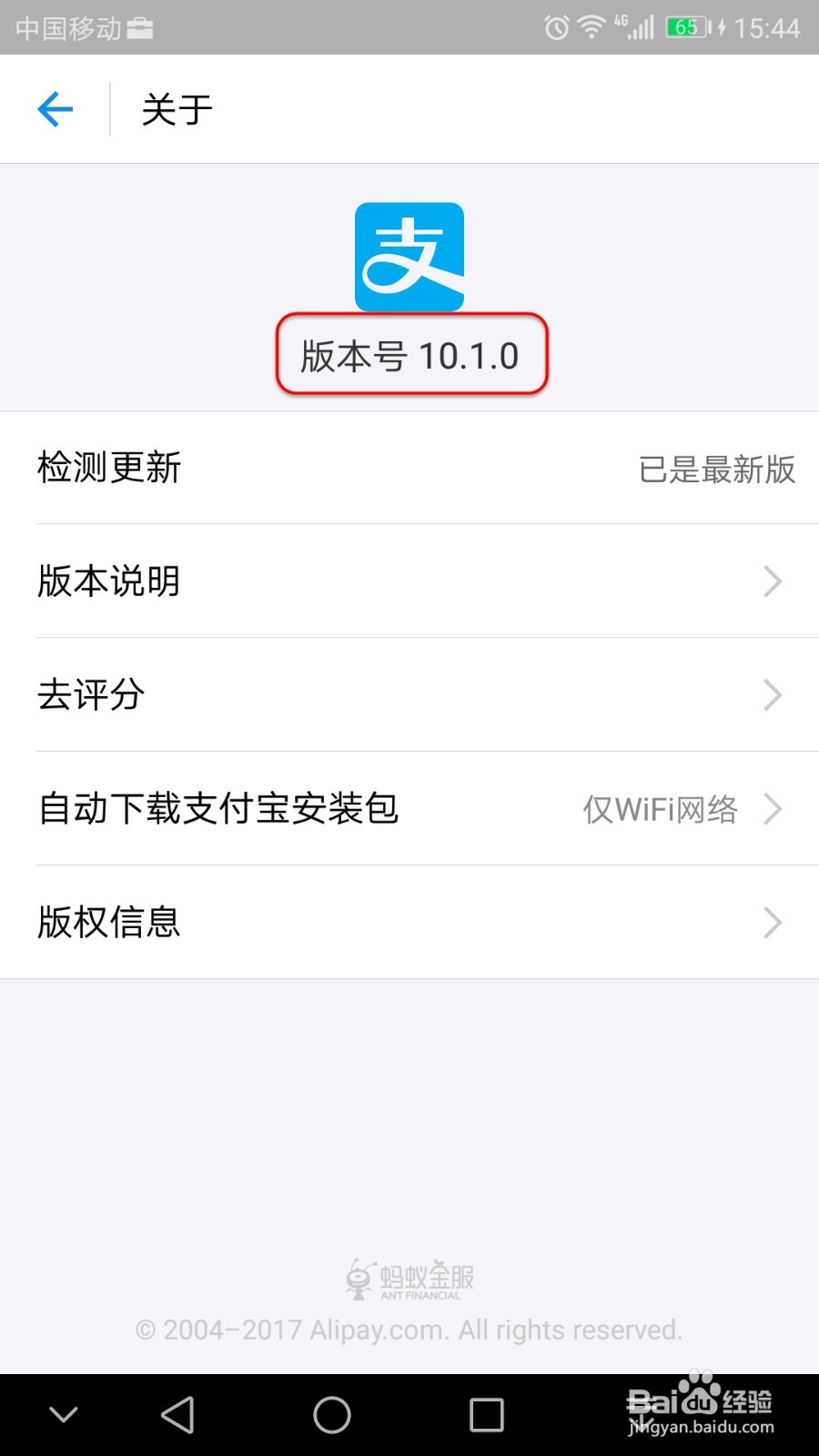Expand 版本说明 via its right chevron
This screenshot has height=1456, width=819.
772,581
